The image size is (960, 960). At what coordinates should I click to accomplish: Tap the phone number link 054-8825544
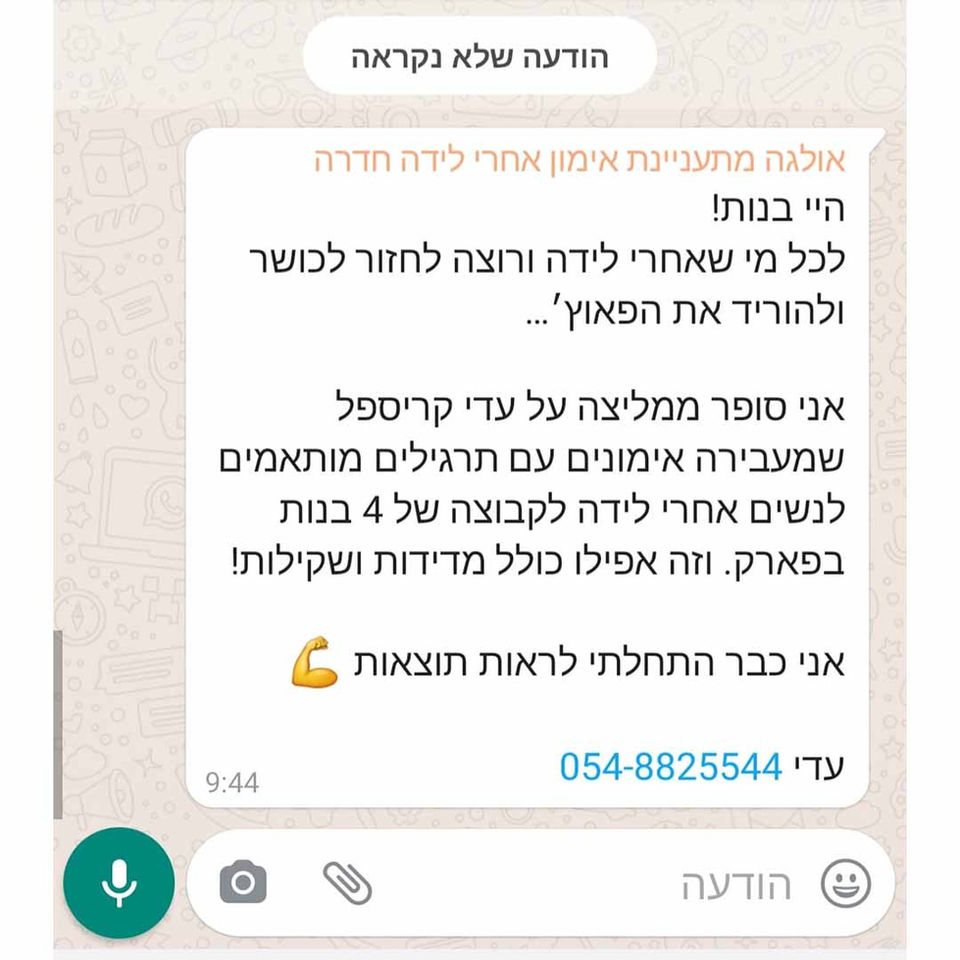tap(670, 767)
